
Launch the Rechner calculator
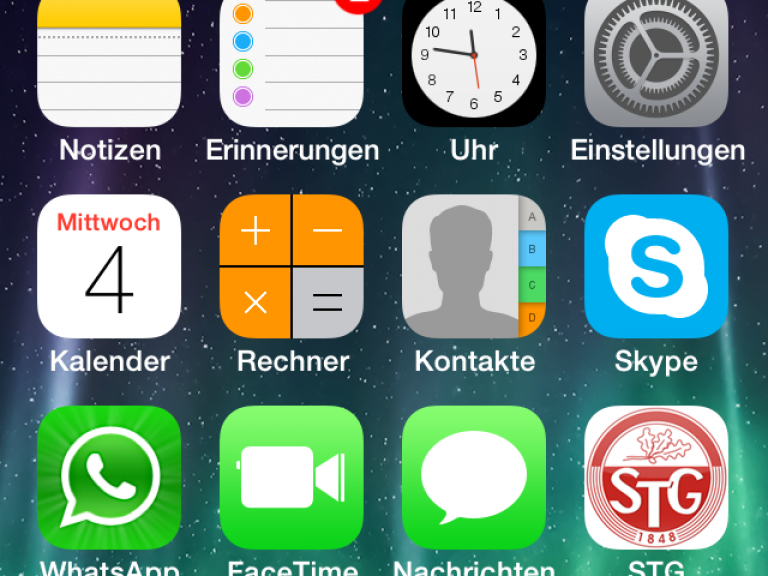pos(292,266)
